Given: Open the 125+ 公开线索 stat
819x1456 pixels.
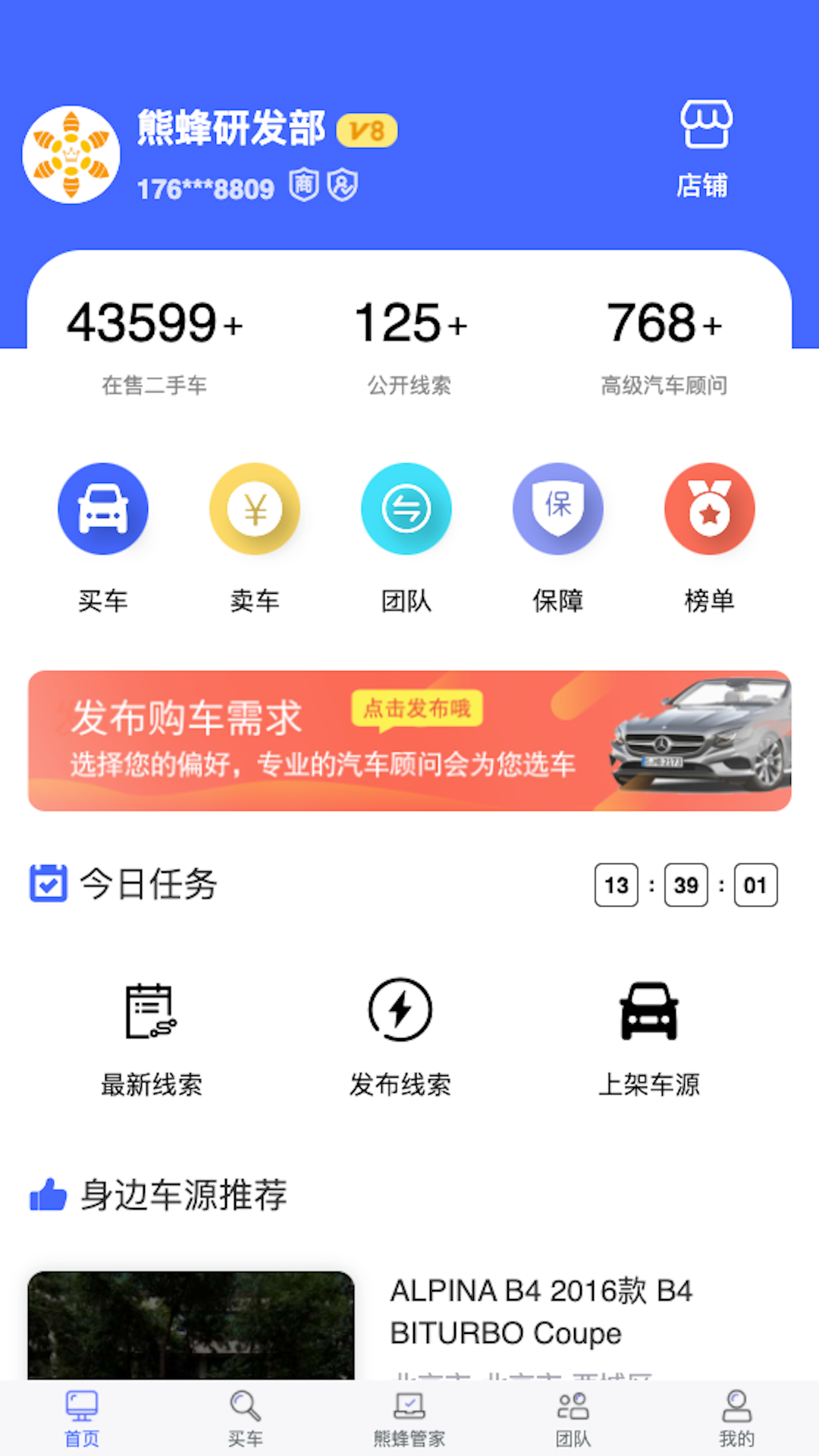Looking at the screenshot, I should click(x=409, y=345).
